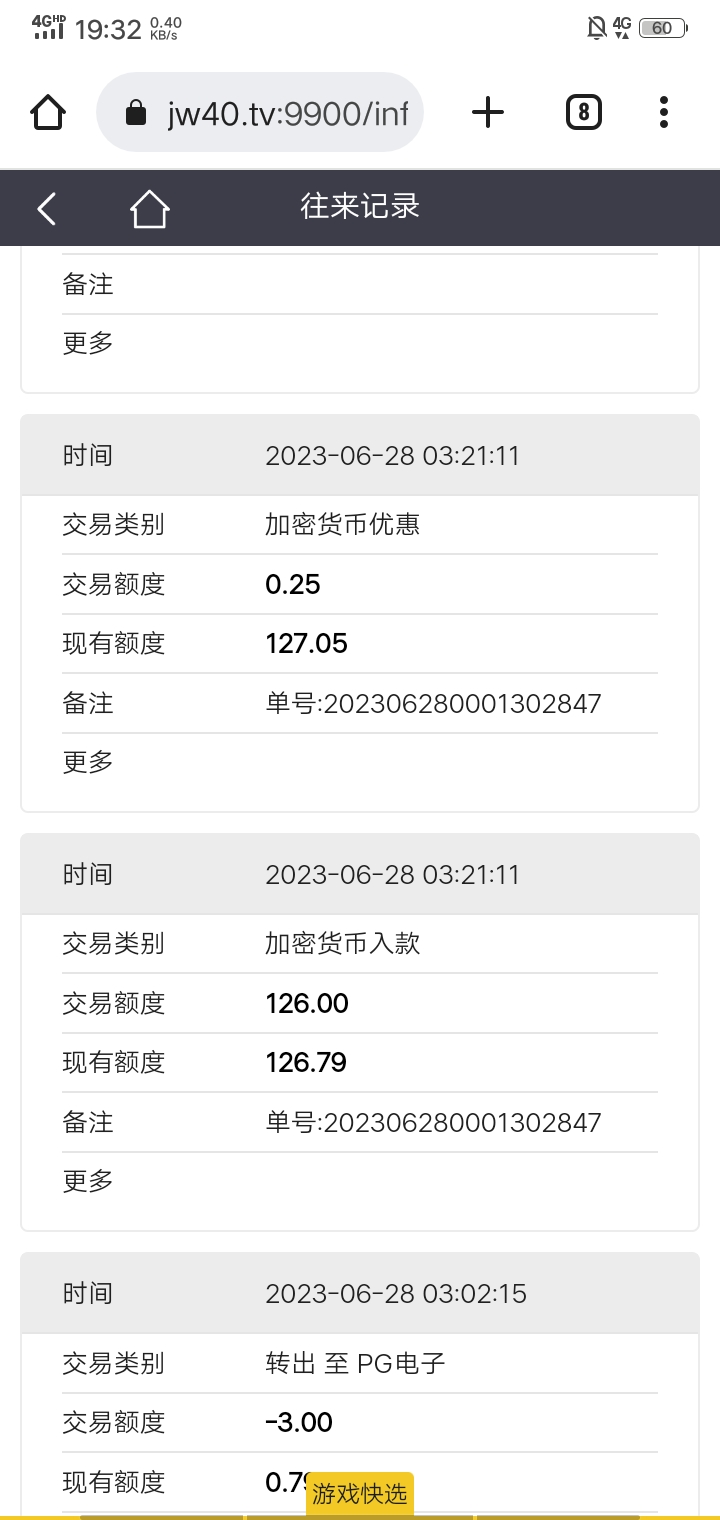This screenshot has height=1520, width=720.
Task: Open a new browser tab
Action: 487,112
